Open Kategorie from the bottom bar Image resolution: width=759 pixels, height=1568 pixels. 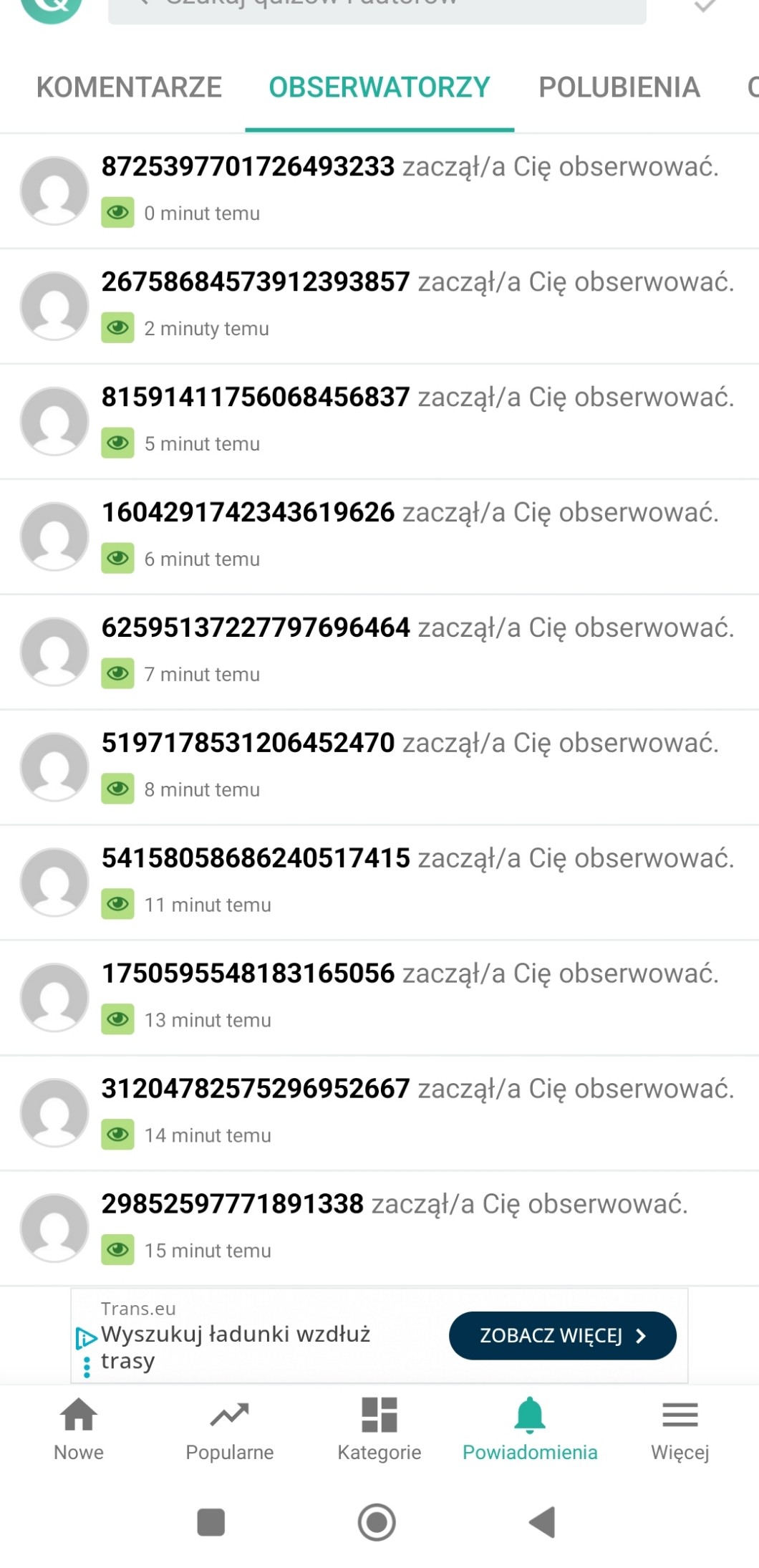point(379,1429)
